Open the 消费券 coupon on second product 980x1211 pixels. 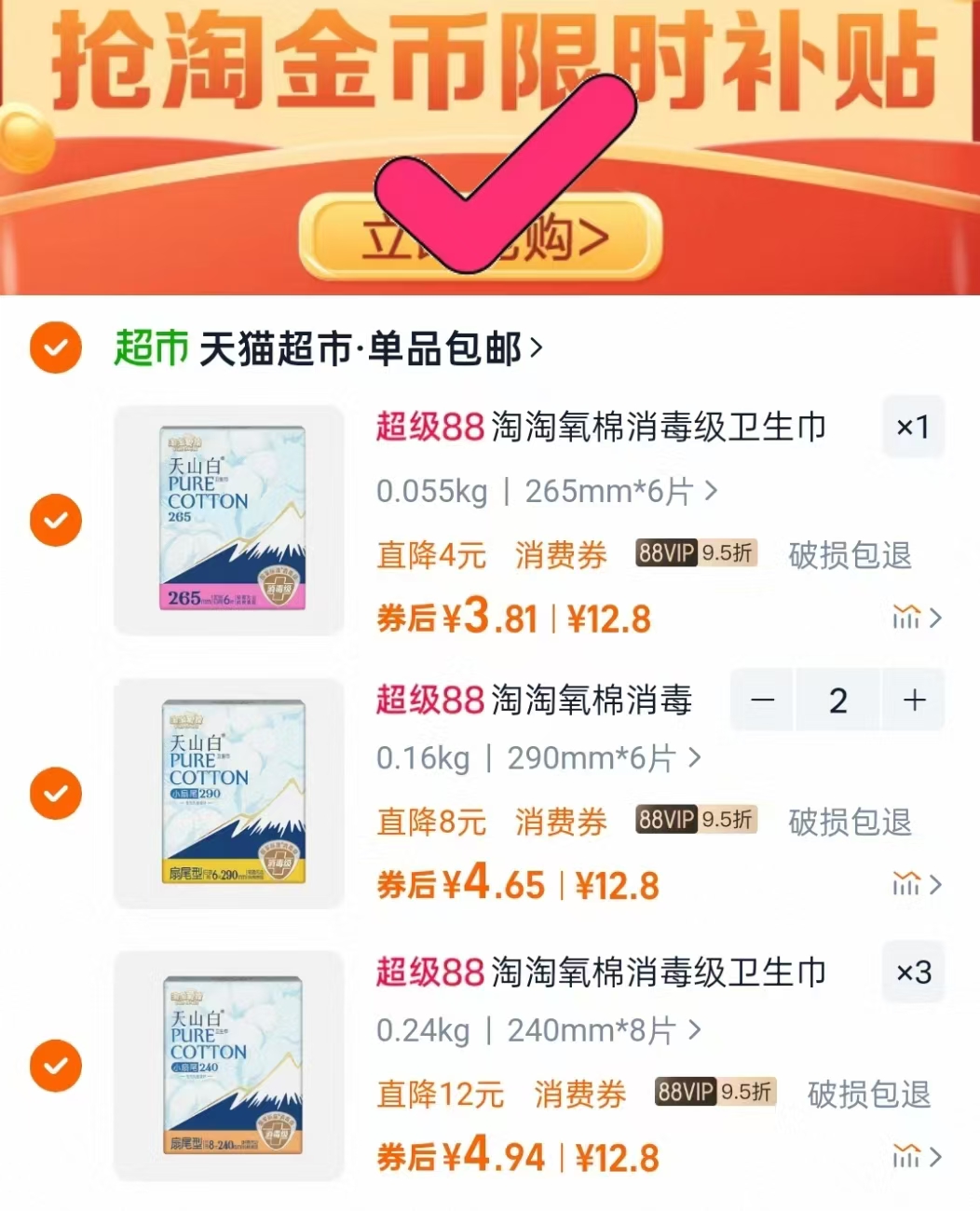pyautogui.click(x=559, y=821)
